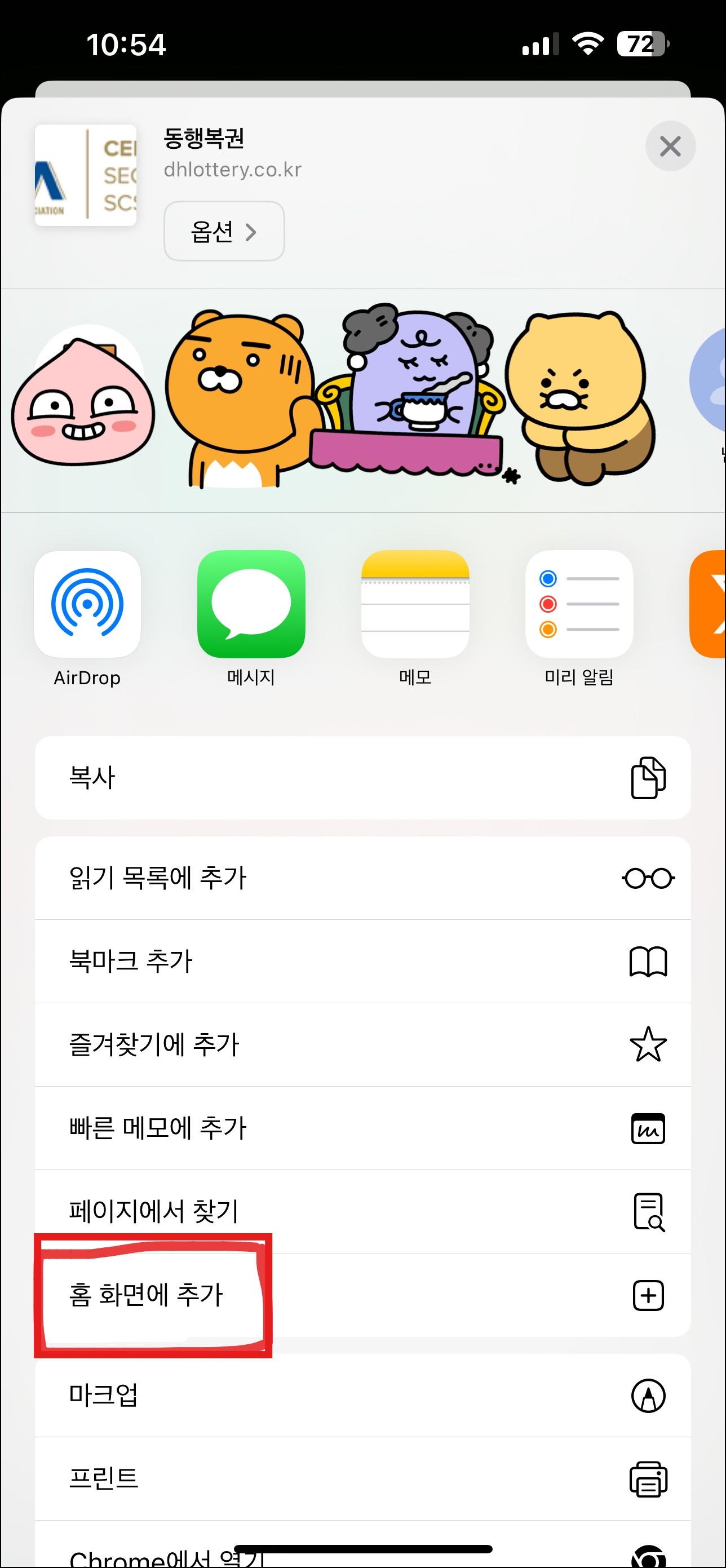Viewport: 726px width, 1568px height.
Task: Tap the markup pen icon beside 마크업
Action: pyautogui.click(x=648, y=1396)
